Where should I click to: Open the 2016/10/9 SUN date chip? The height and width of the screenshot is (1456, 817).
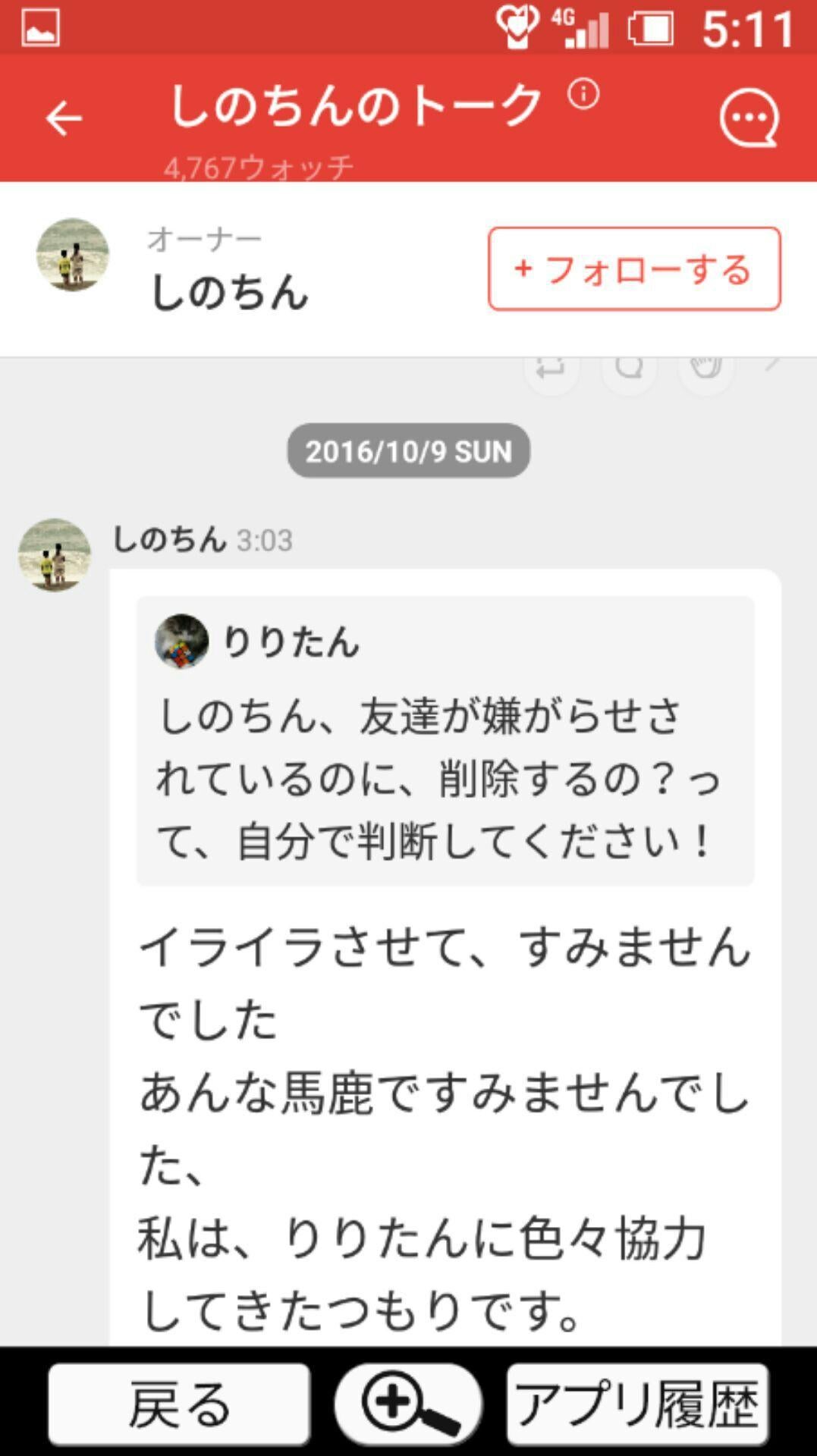coord(407,451)
